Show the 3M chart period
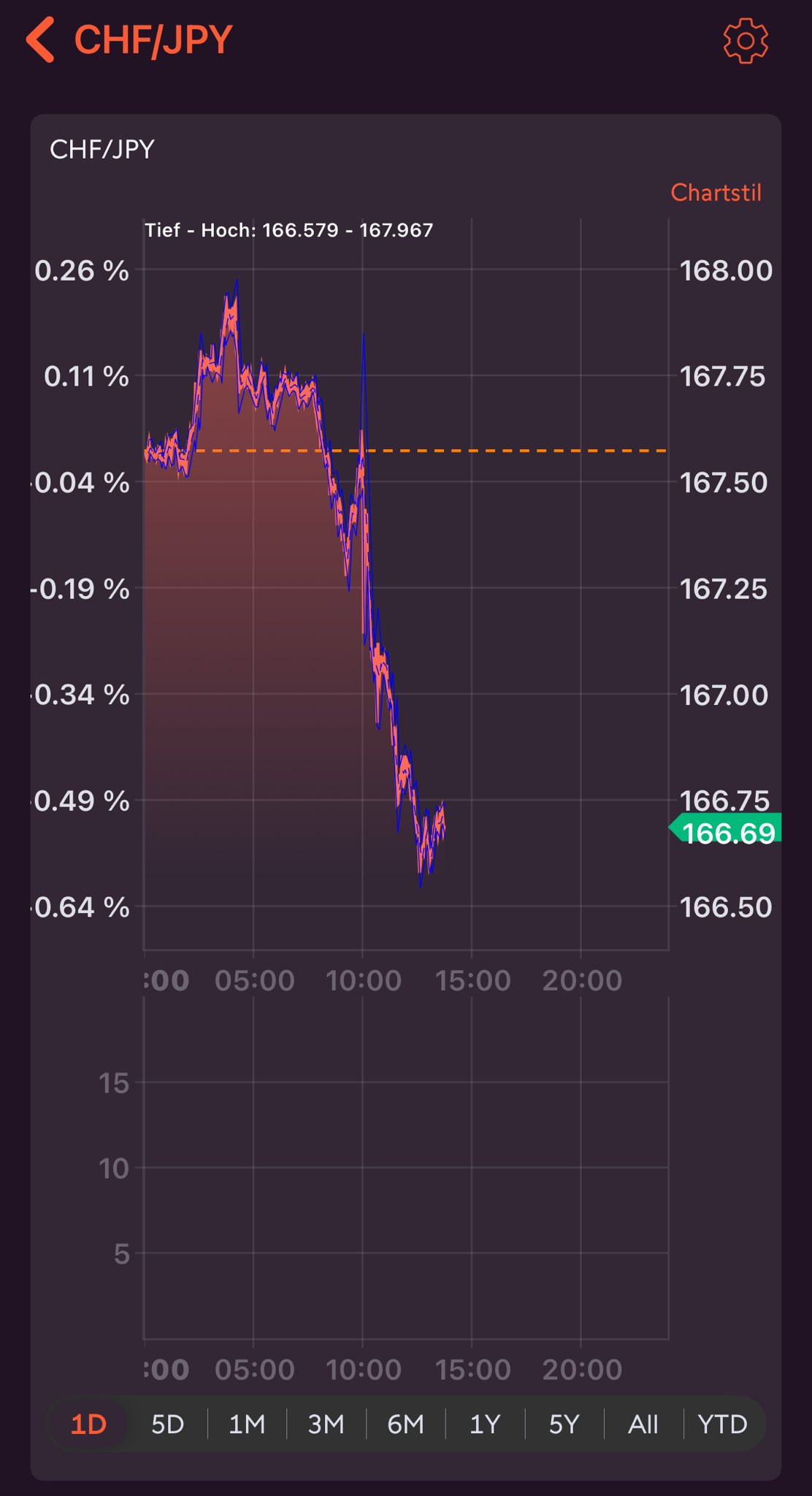The width and height of the screenshot is (812, 1496). [x=326, y=1424]
